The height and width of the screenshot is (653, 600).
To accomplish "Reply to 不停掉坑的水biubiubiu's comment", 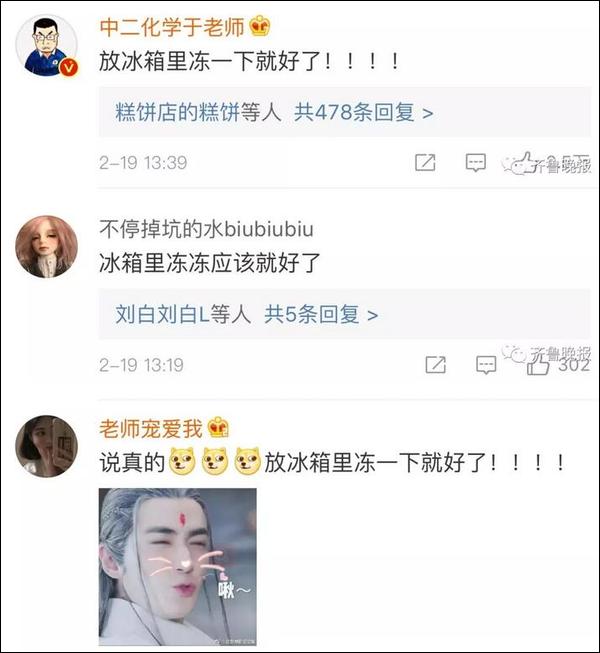I will coord(486,365).
